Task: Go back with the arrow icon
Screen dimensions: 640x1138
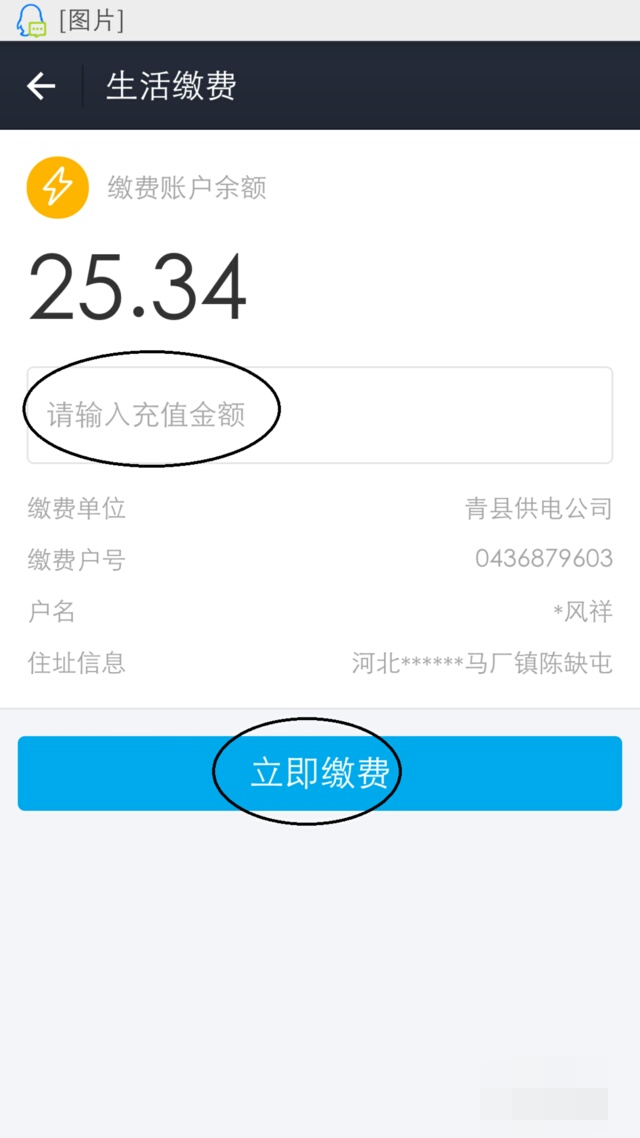Action: [x=41, y=86]
